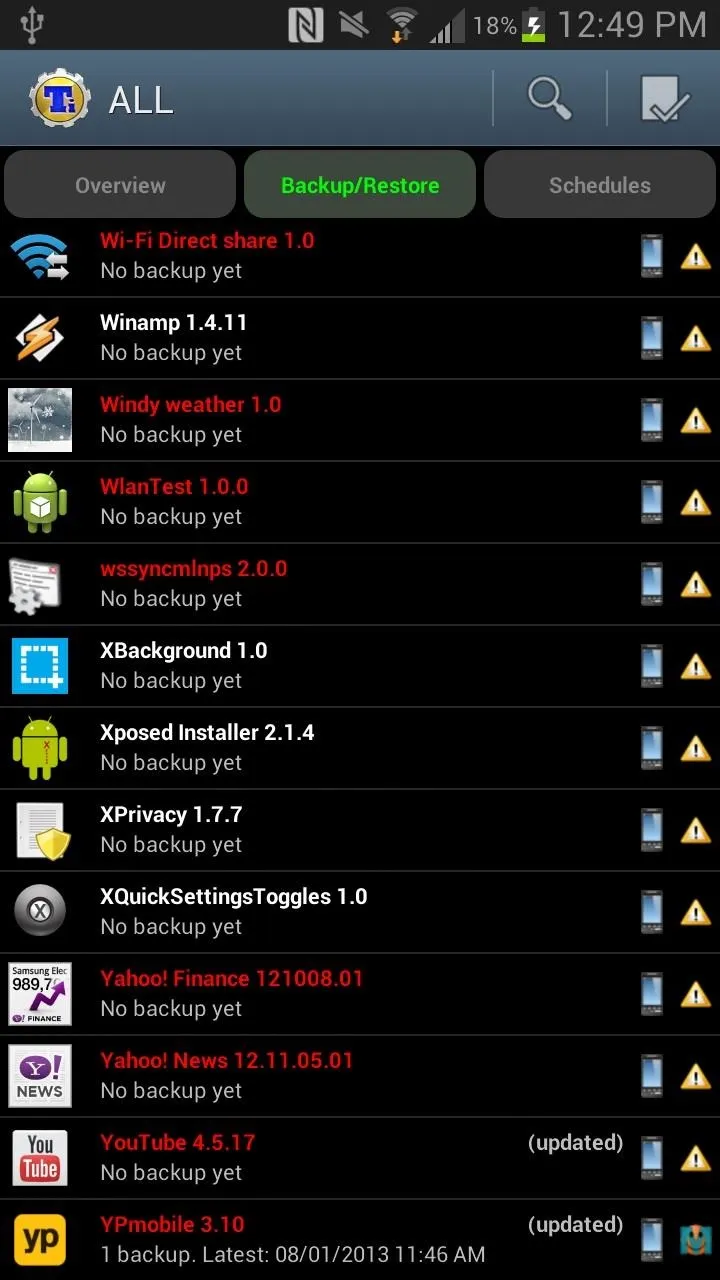
Task: Open the XBackground 1.0 entry
Action: 360,666
